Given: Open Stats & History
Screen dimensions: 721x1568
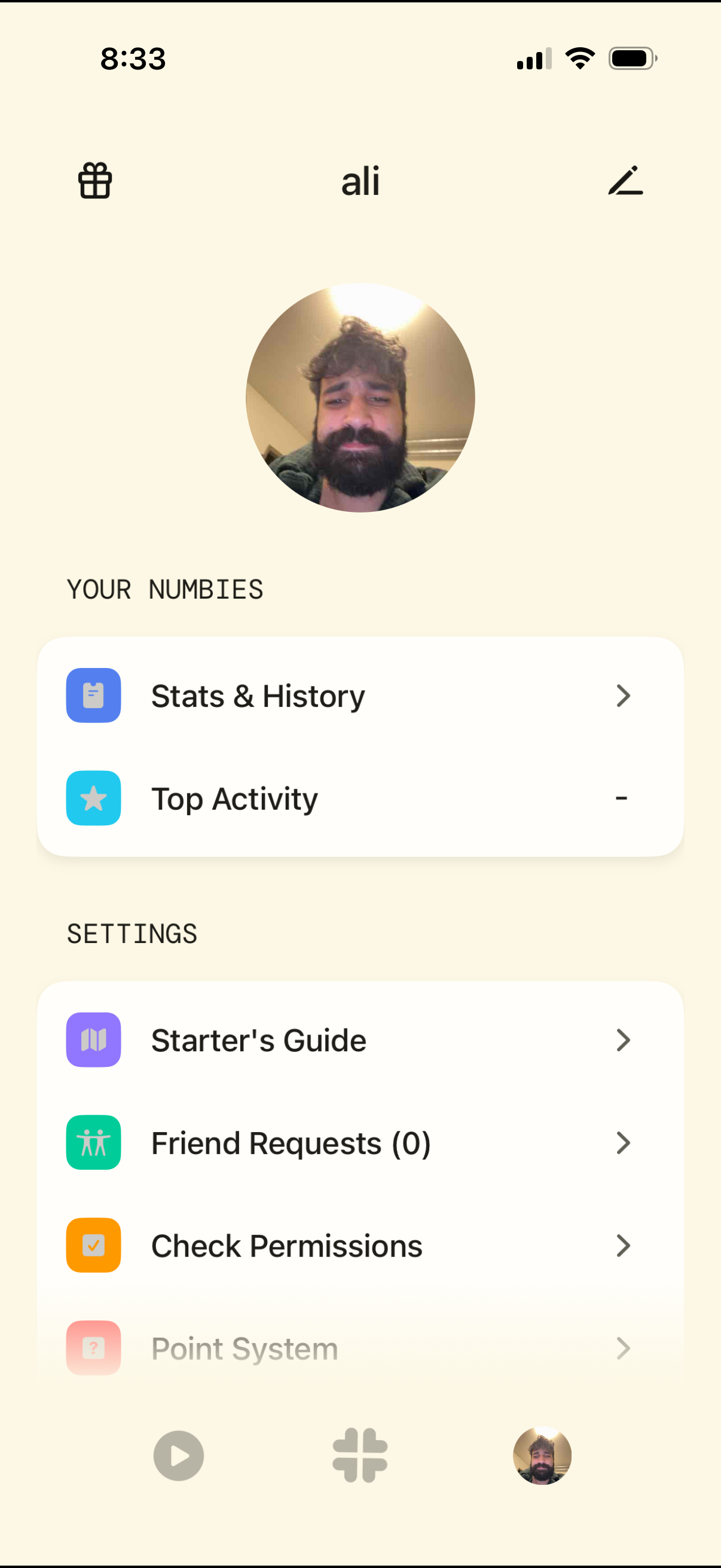Looking at the screenshot, I should click(257, 695).
